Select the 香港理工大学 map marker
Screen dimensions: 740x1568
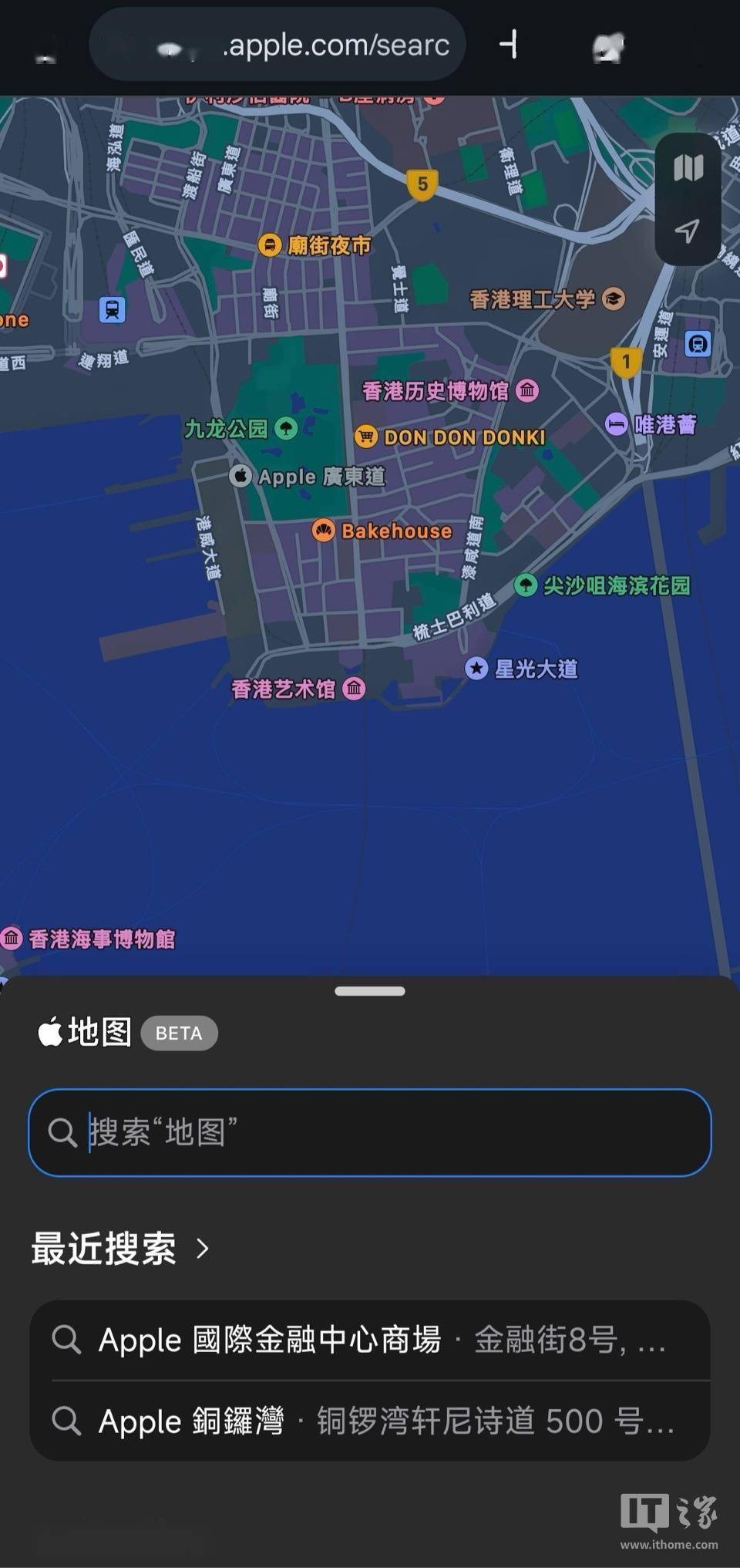(x=614, y=298)
